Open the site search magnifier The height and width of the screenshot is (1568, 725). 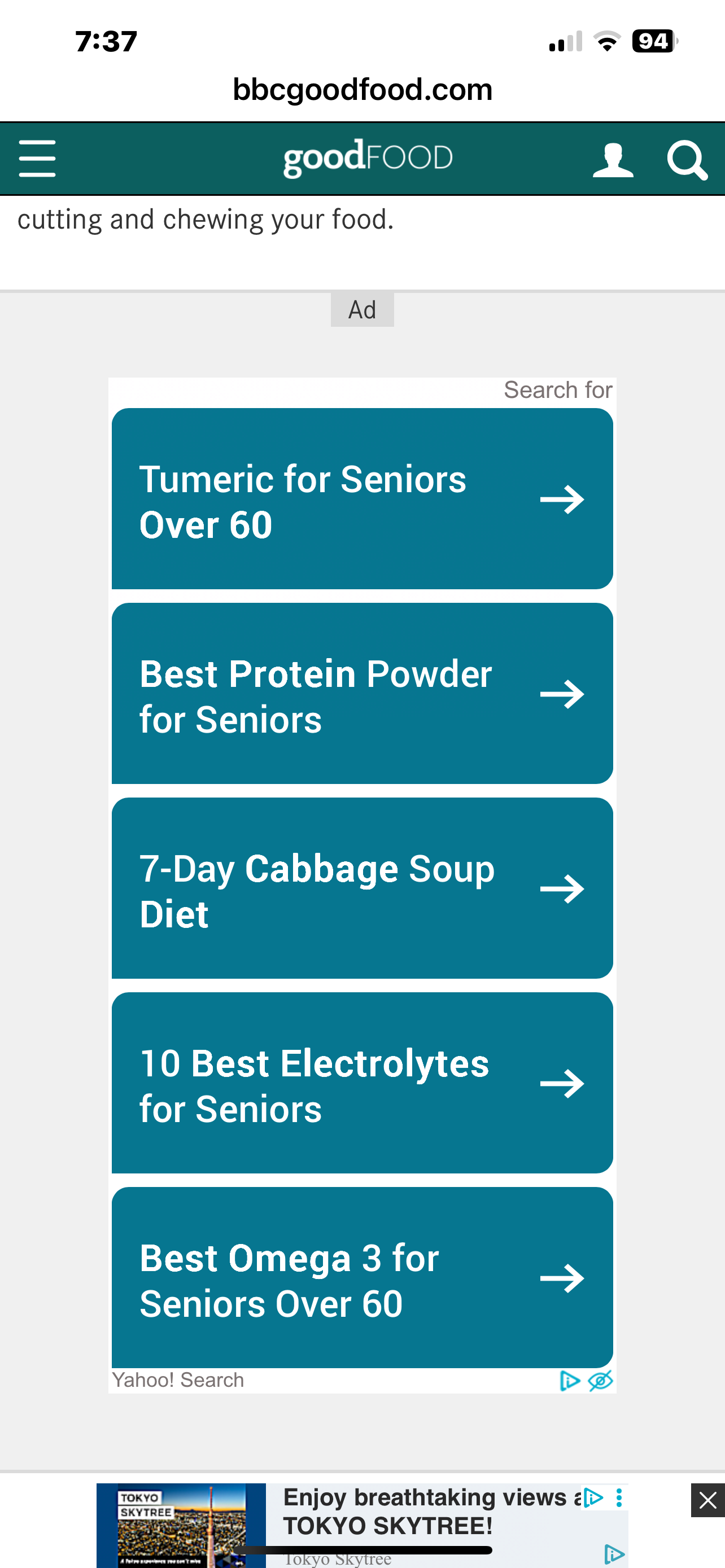[x=687, y=160]
